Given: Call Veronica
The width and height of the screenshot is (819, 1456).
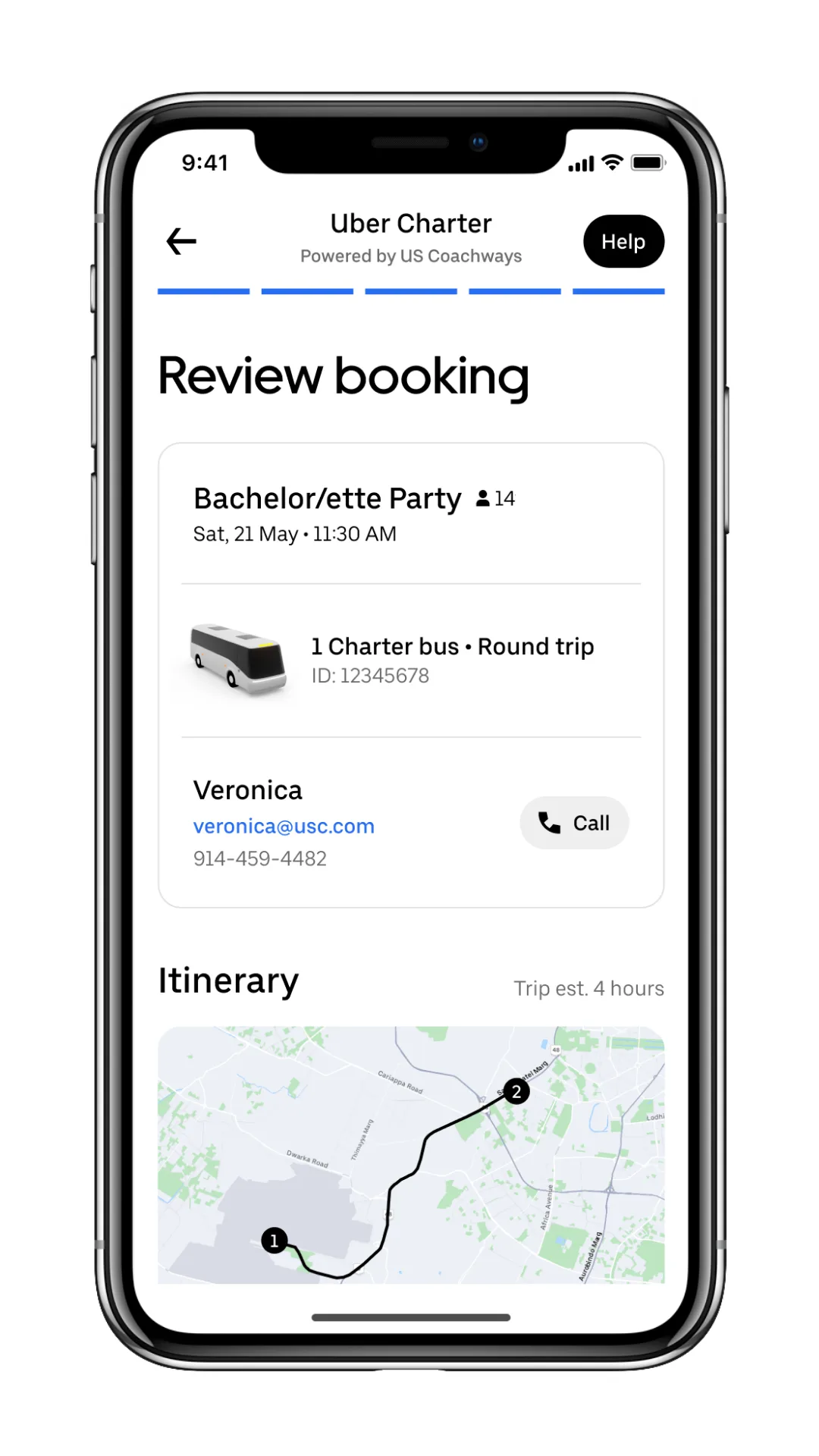Looking at the screenshot, I should click(x=574, y=823).
